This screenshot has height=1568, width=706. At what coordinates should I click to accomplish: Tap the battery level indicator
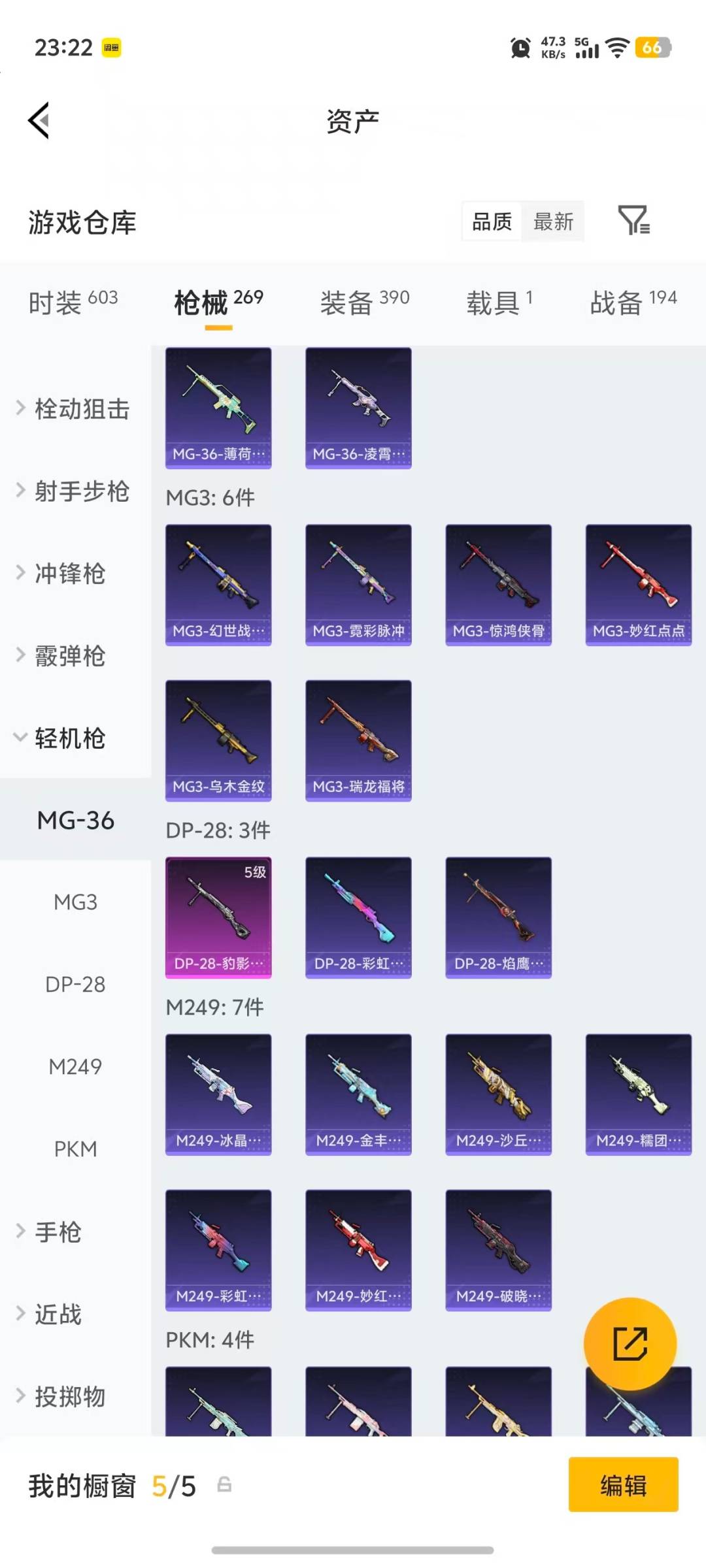(651, 48)
